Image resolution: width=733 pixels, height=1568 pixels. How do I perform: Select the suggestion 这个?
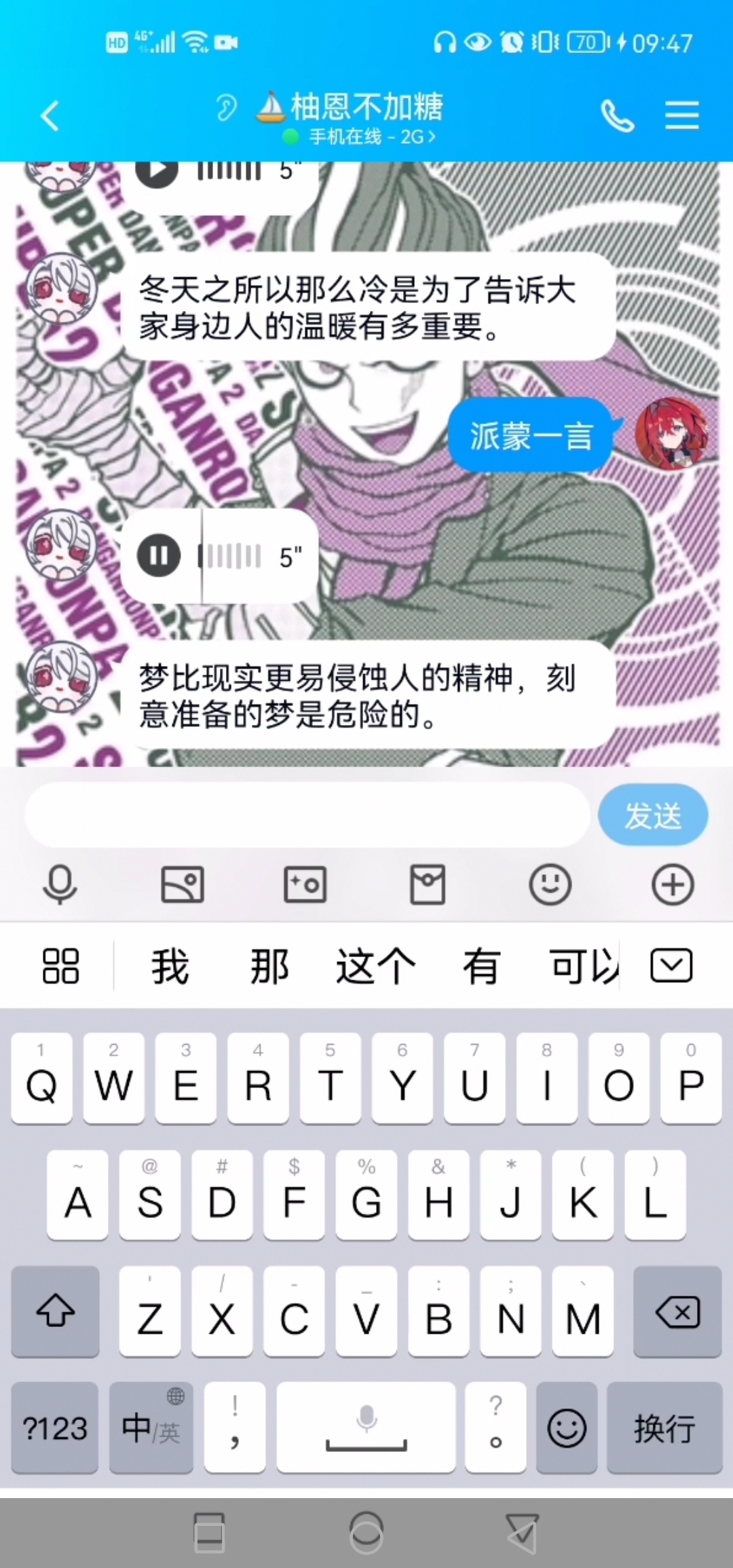(375, 966)
